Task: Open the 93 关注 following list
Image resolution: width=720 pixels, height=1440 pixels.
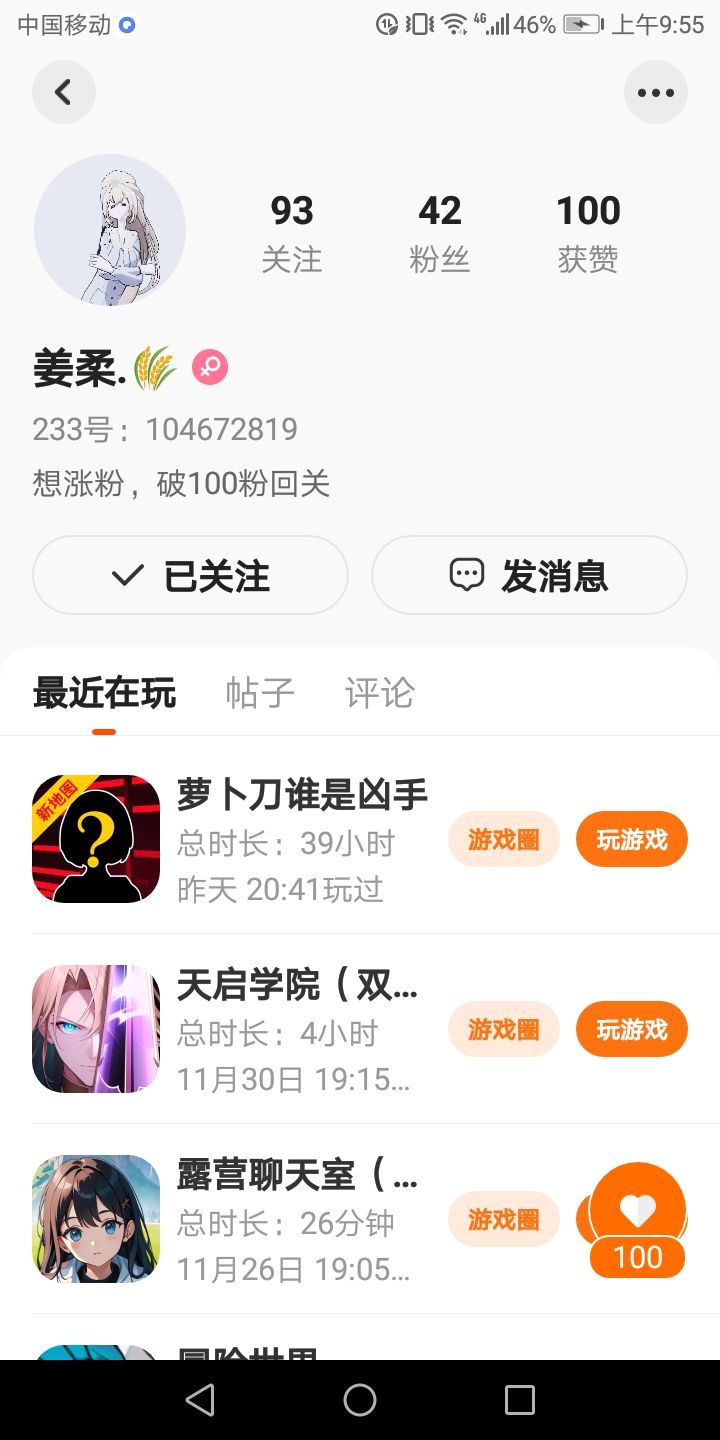Action: point(291,232)
